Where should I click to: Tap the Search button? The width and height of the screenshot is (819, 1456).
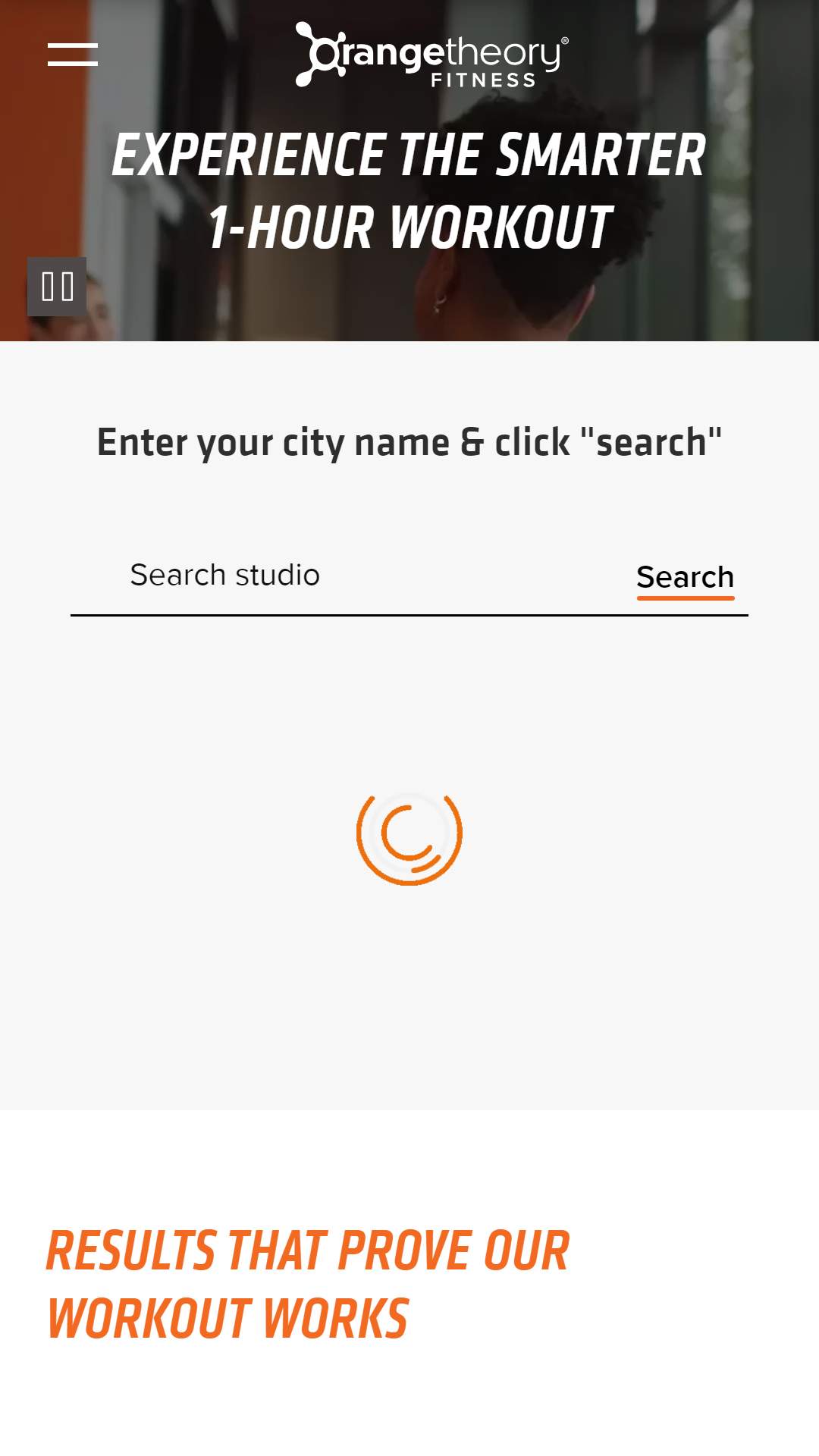[685, 578]
